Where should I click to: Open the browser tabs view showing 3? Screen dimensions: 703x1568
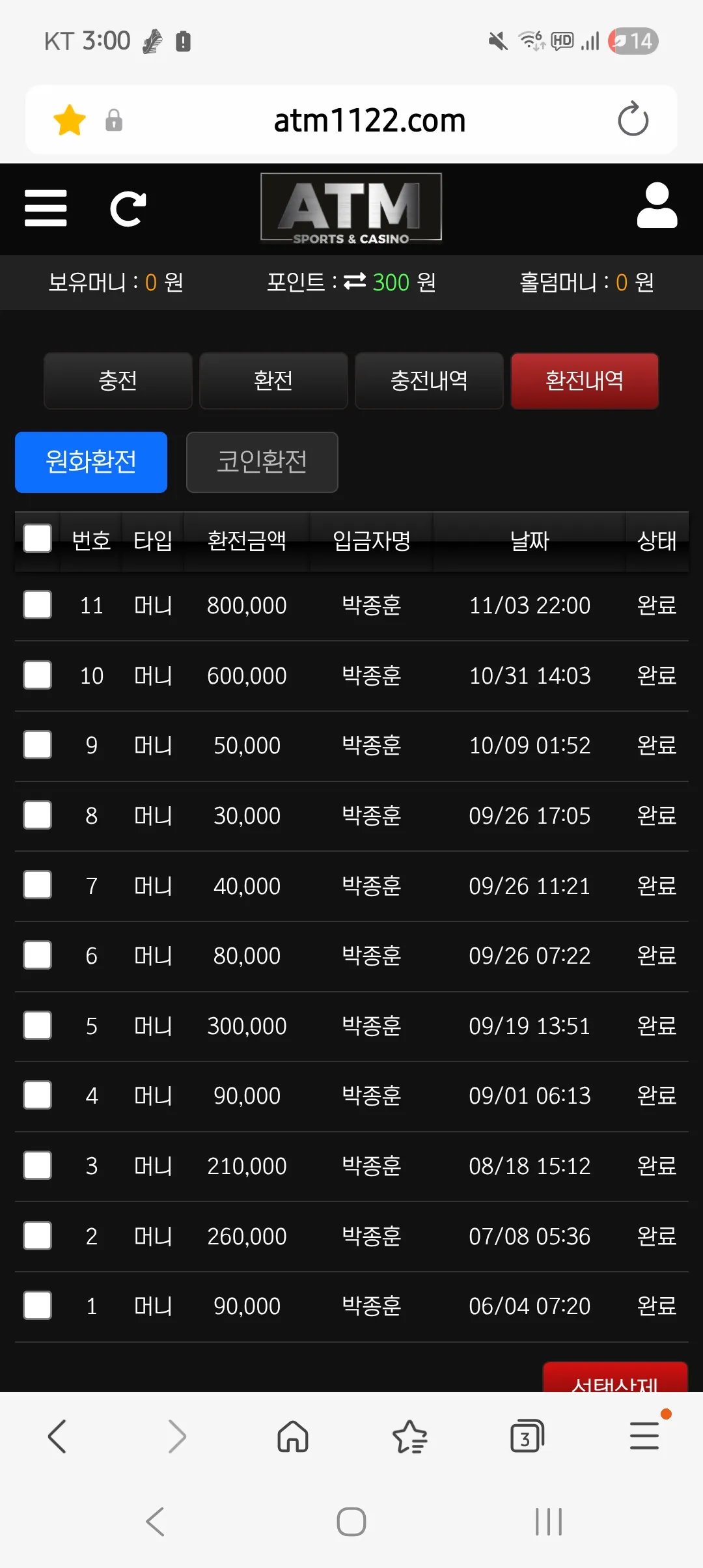coord(527,1436)
